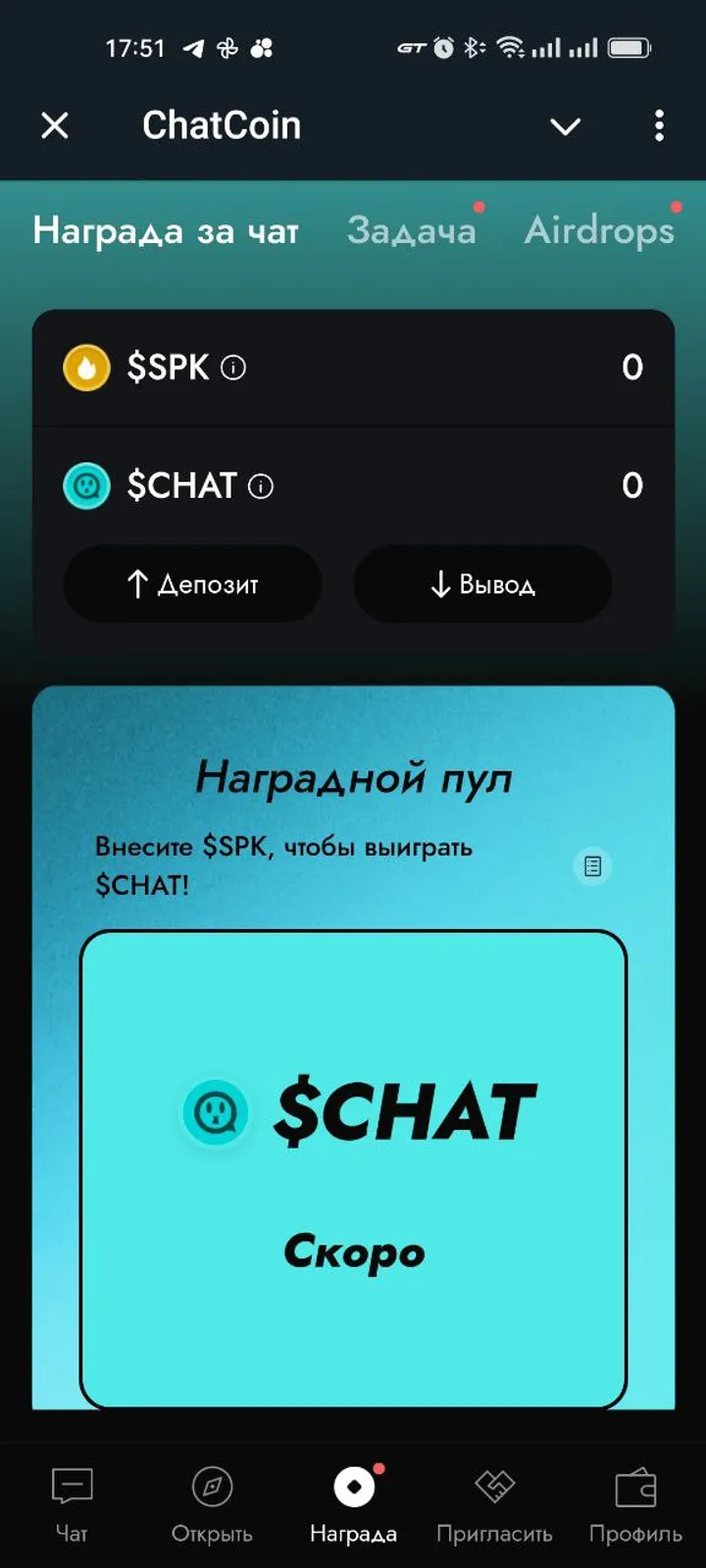Switch to the Задача tab
706x1568 pixels.
(410, 231)
